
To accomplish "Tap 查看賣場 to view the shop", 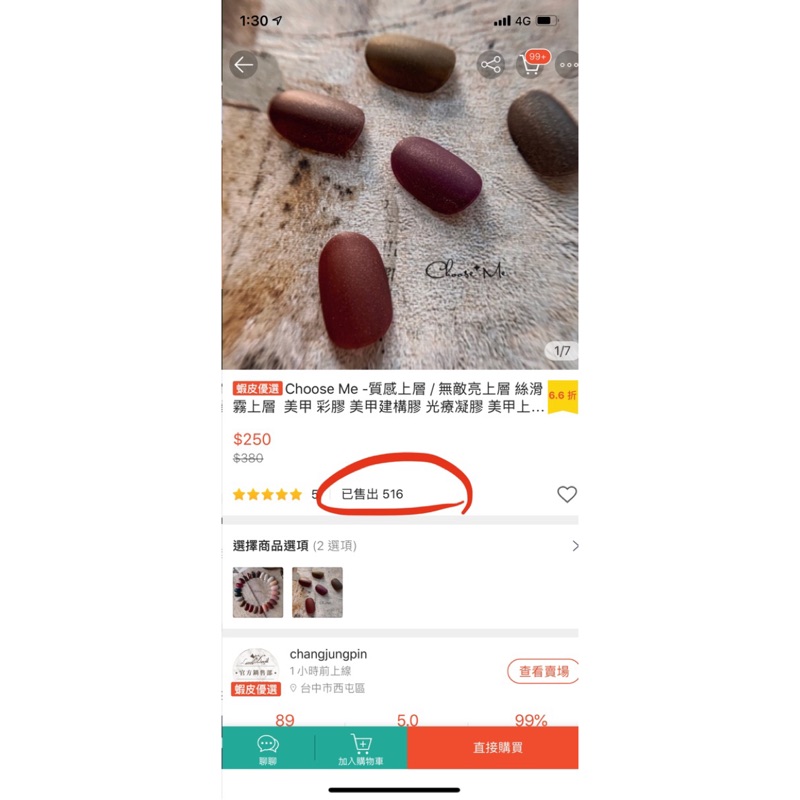I will [543, 671].
